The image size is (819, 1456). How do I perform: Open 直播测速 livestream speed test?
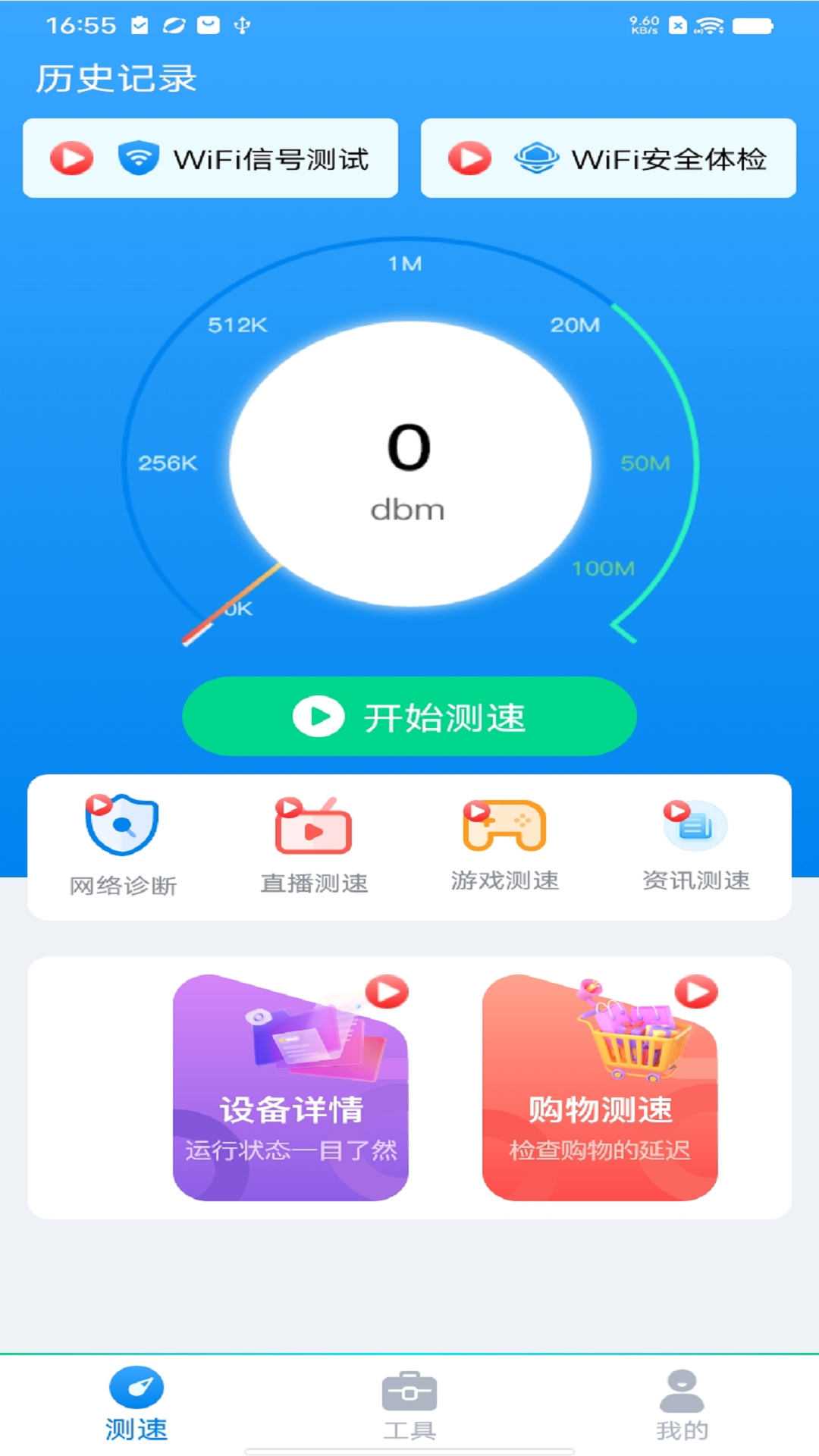[x=314, y=846]
